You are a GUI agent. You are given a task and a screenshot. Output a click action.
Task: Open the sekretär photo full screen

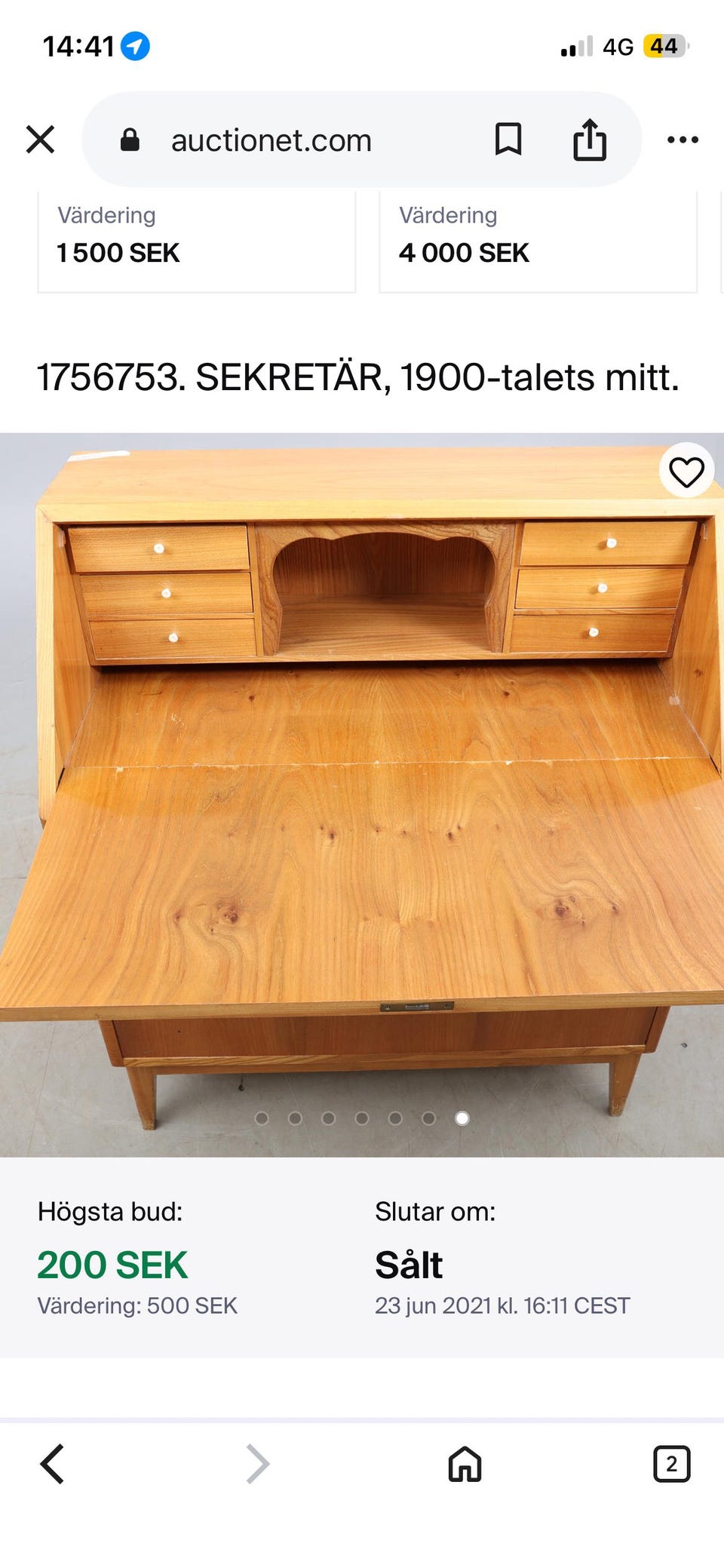pyautogui.click(x=362, y=795)
